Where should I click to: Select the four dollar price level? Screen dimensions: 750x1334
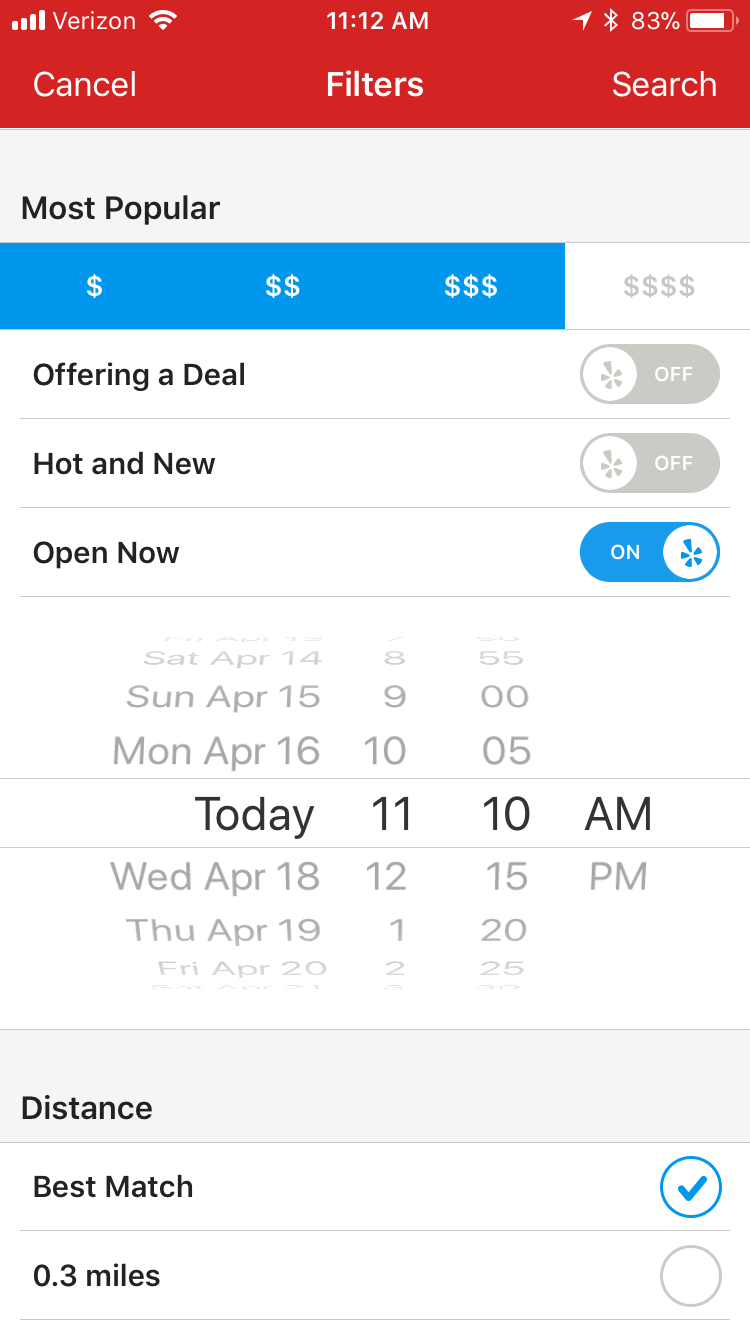(658, 287)
